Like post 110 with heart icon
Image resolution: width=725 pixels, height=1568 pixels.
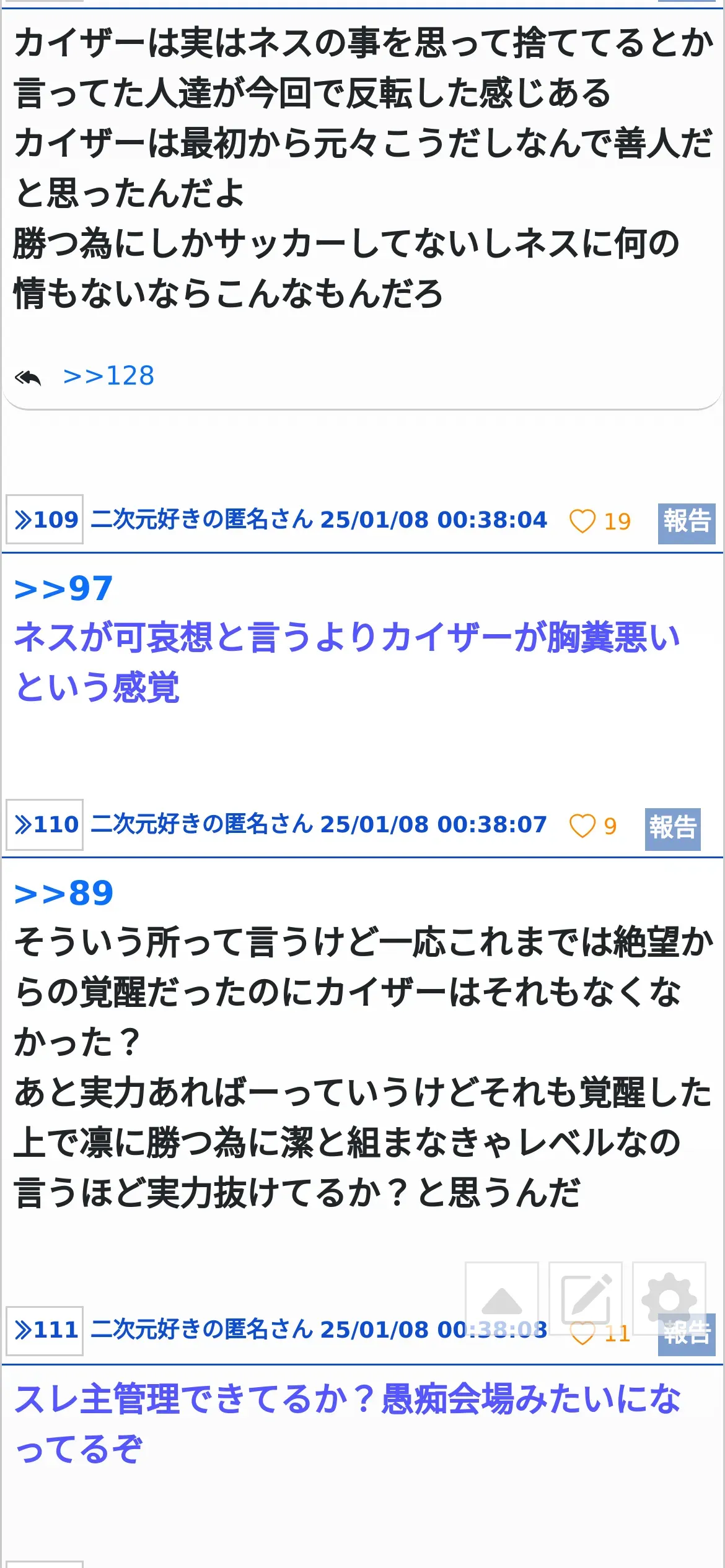click(582, 825)
